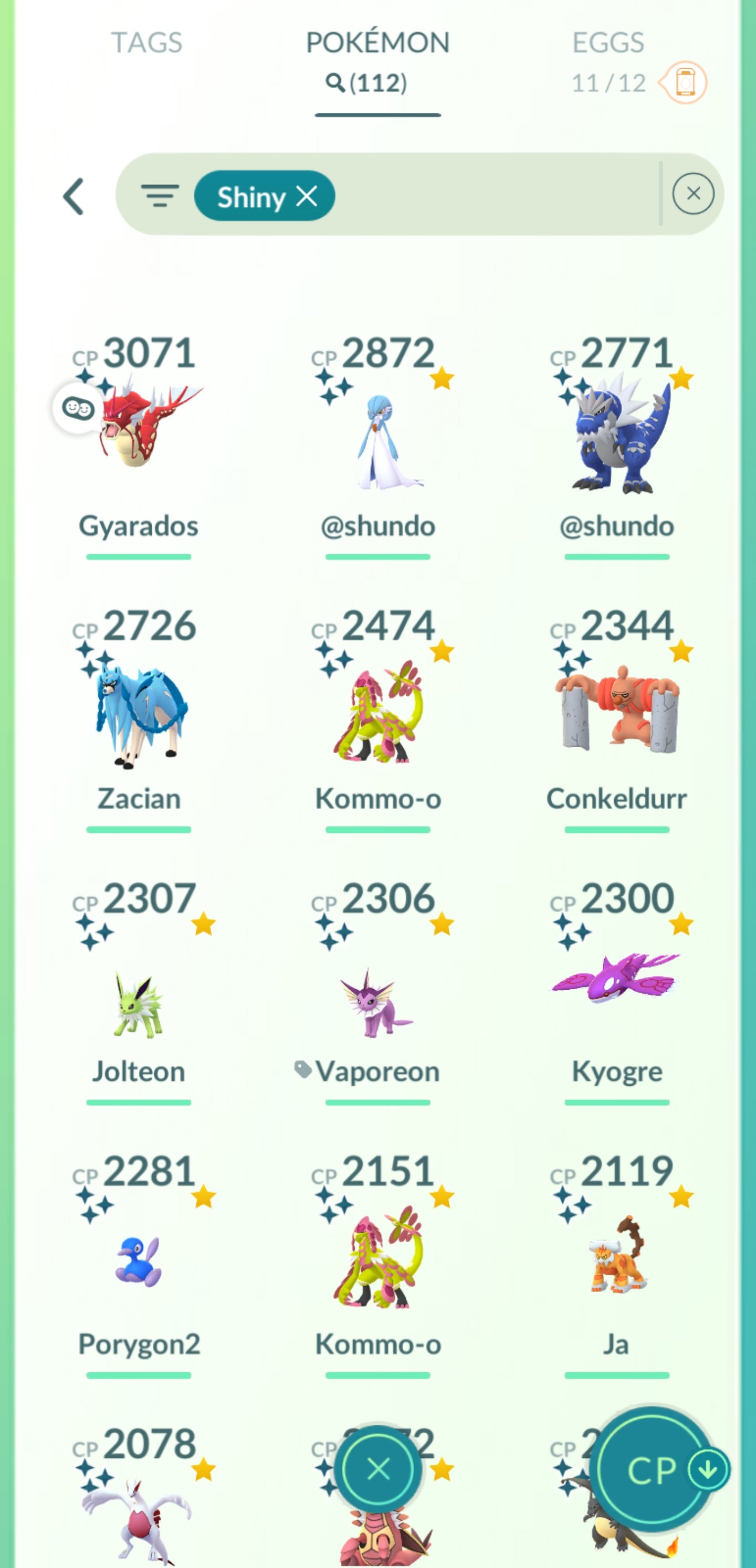Open the egg incubator icon

click(685, 82)
